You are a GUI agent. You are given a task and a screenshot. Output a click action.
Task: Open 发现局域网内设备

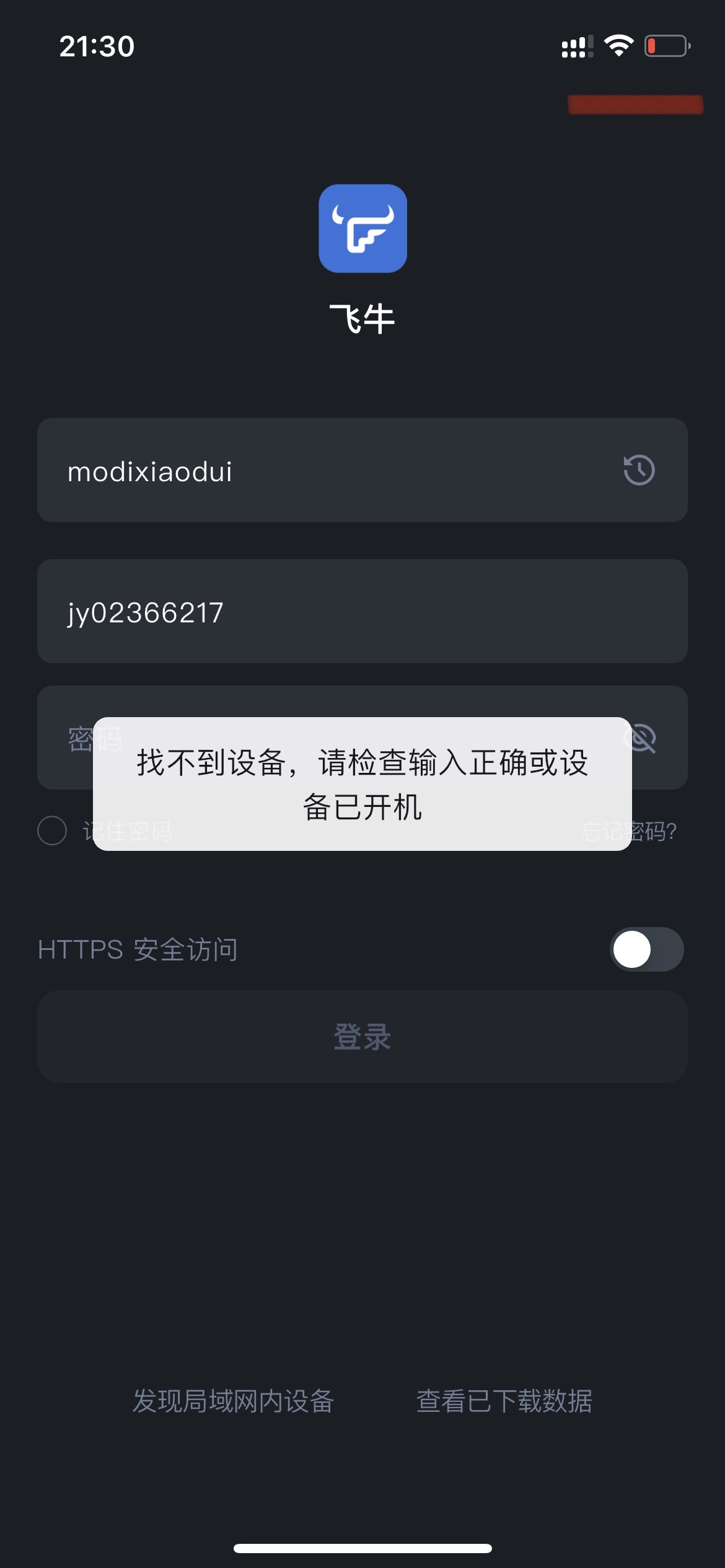[234, 1401]
